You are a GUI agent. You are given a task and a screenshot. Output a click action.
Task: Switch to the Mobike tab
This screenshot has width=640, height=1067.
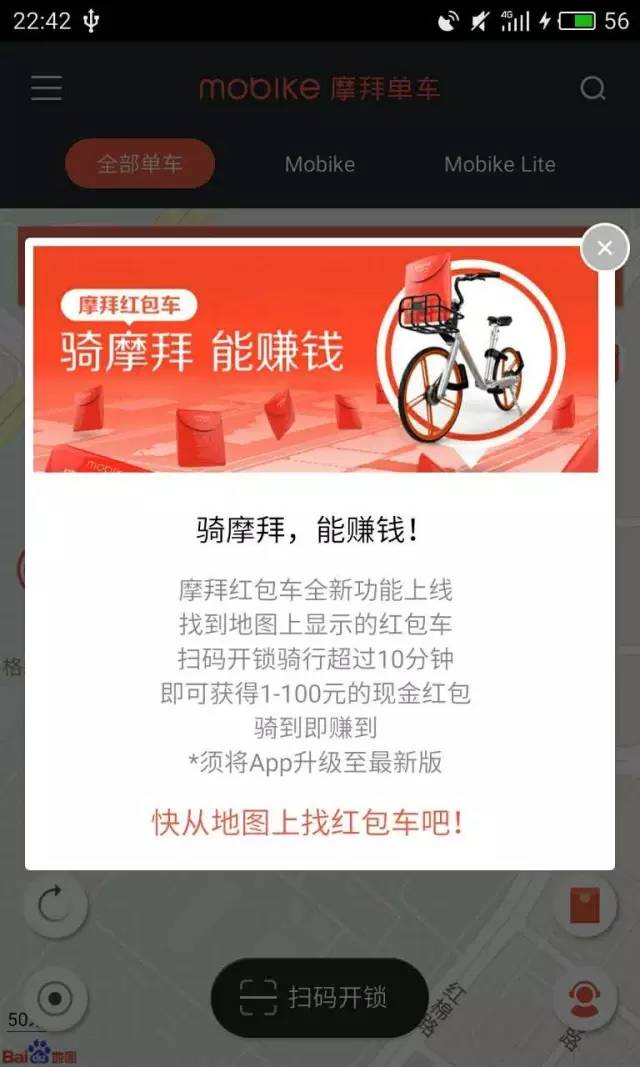click(320, 164)
